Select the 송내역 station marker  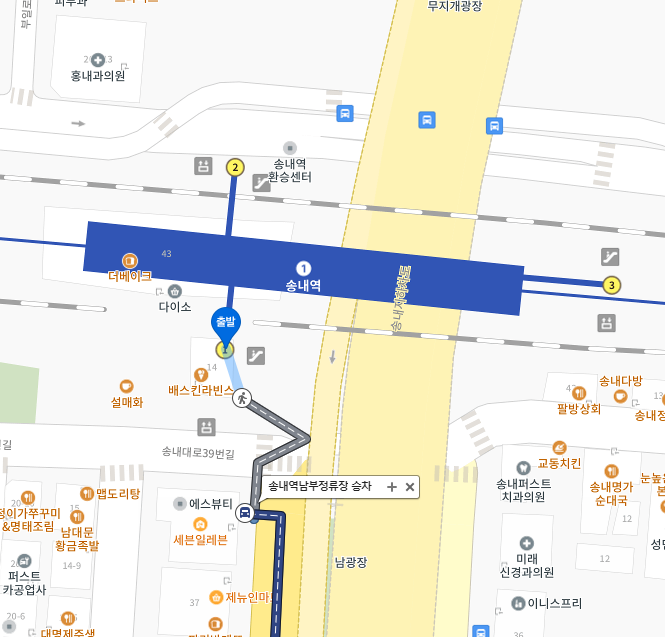(304, 269)
